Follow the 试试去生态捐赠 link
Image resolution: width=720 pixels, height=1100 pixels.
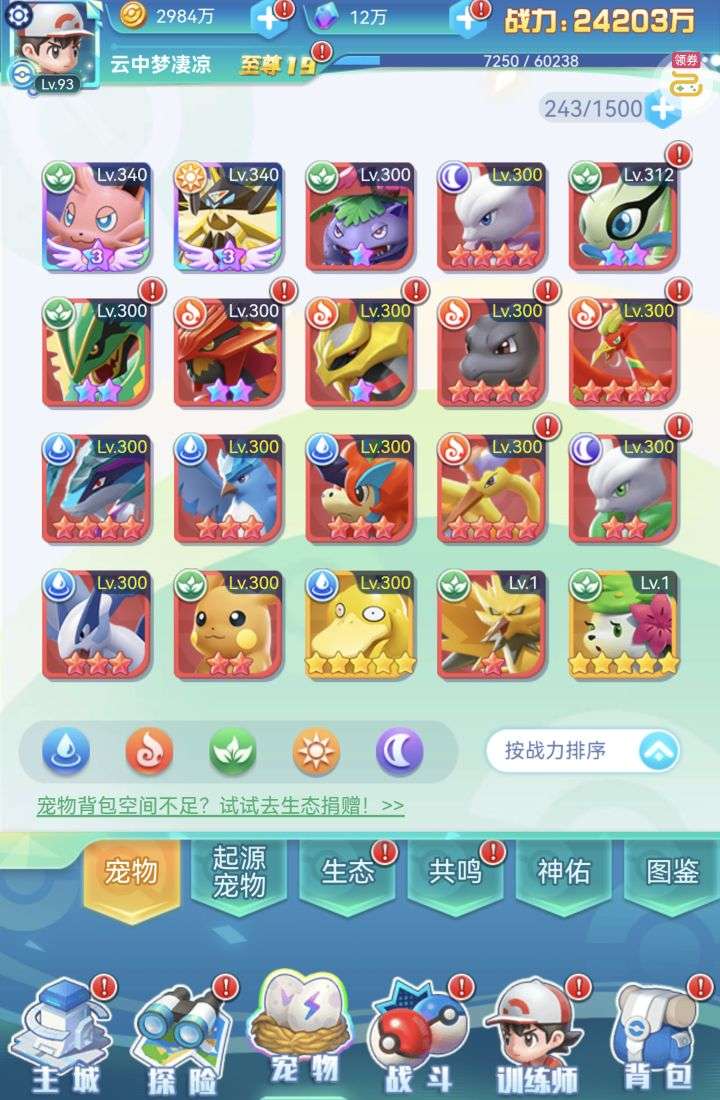coord(220,805)
